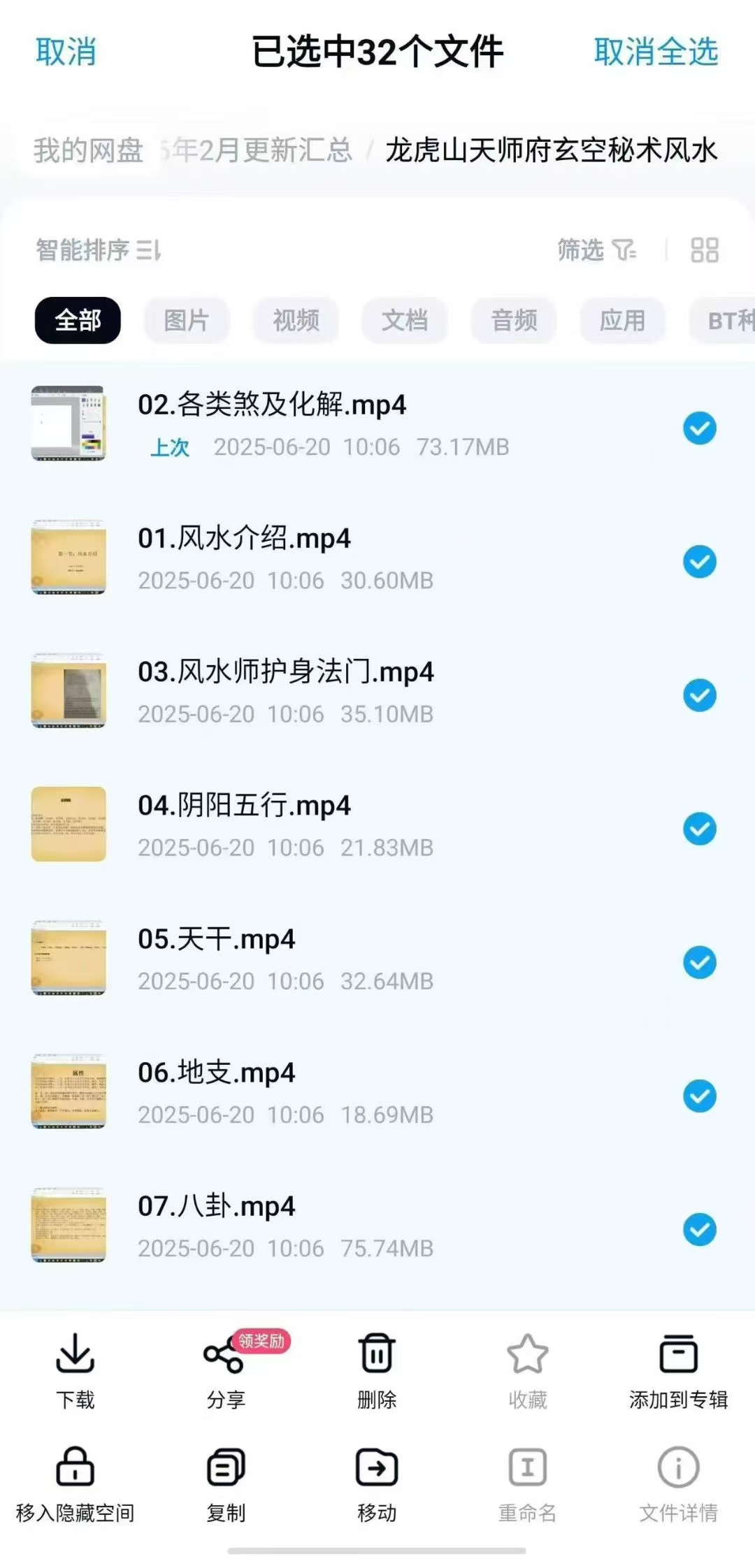
Task: Uncheck 02.各类煞及化解.mp4
Action: 699,428
